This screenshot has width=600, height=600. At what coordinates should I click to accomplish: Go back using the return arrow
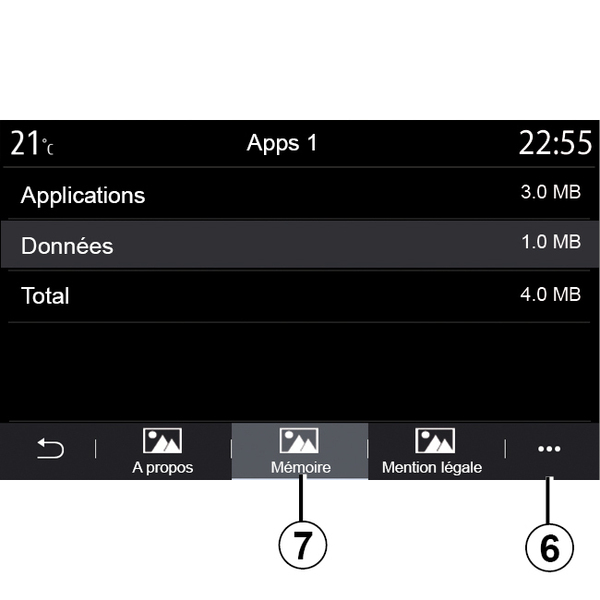click(x=49, y=449)
